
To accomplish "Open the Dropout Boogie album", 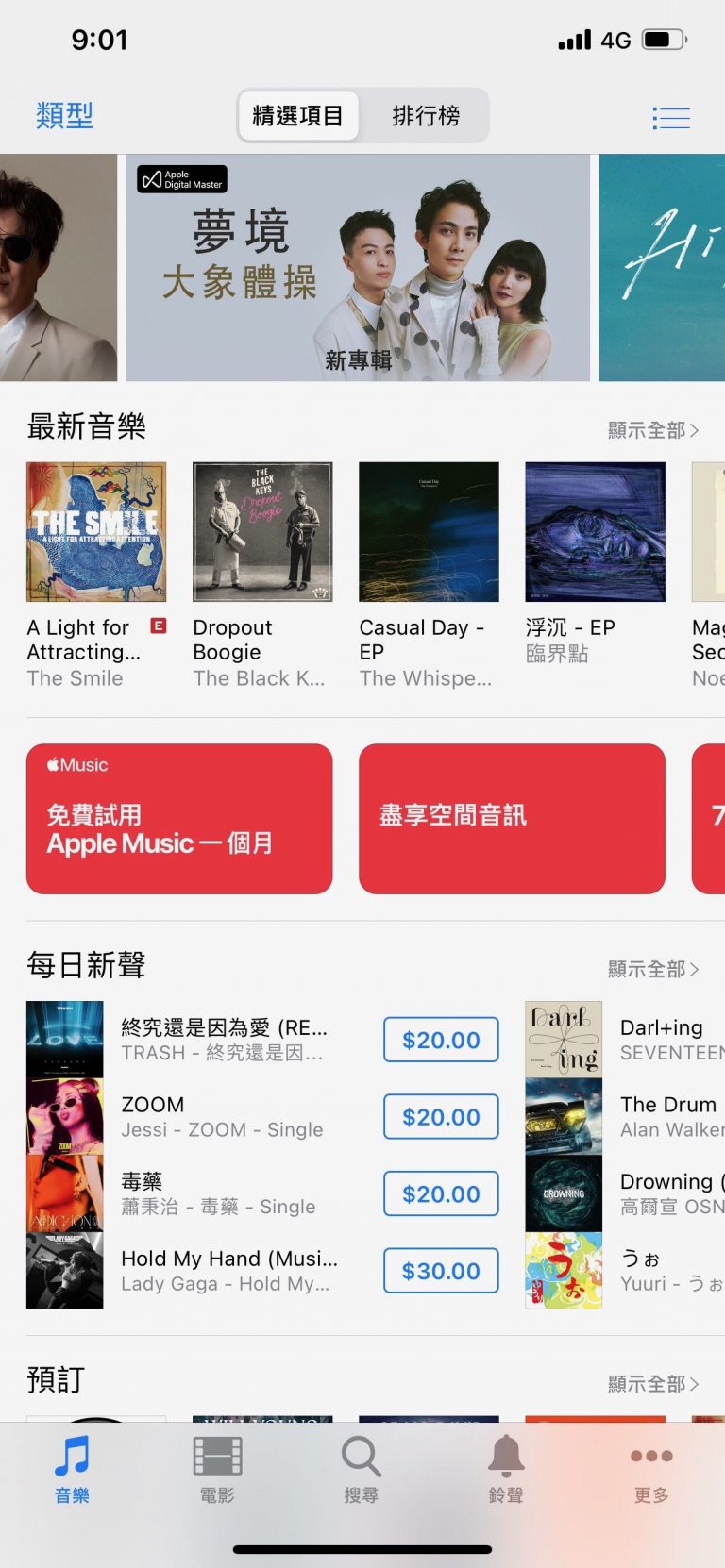I will (262, 532).
